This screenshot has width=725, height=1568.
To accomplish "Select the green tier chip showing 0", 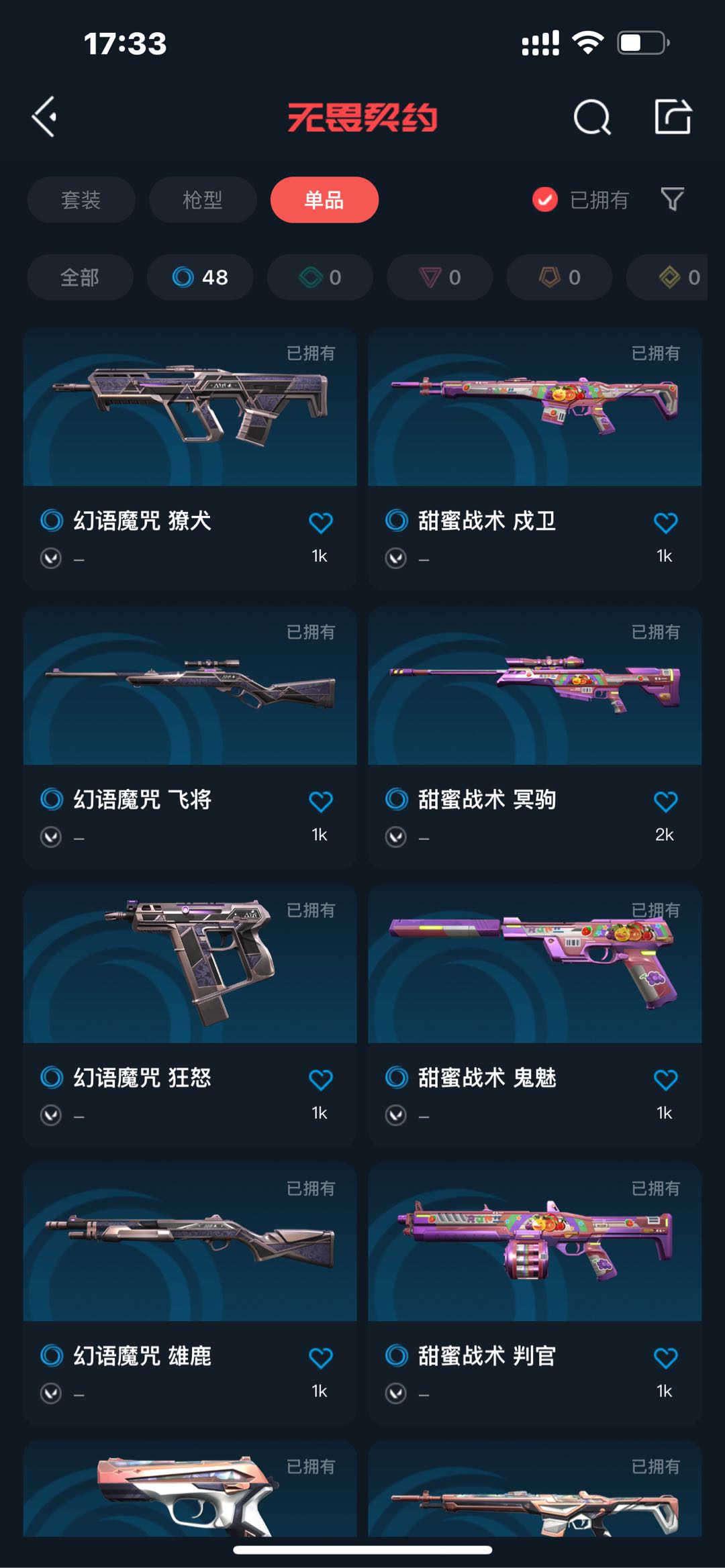I will 320,277.
